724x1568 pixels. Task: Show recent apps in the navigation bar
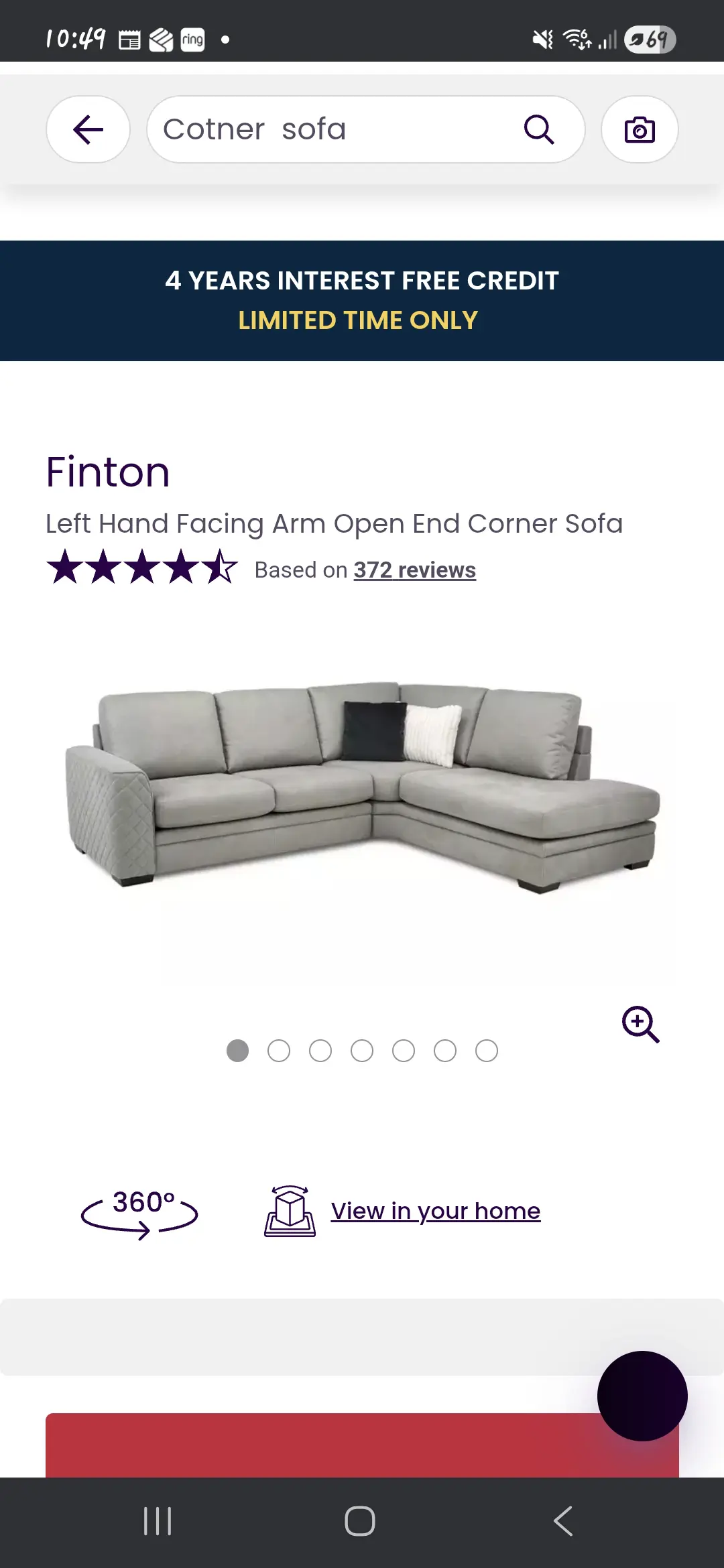pyautogui.click(x=158, y=1521)
